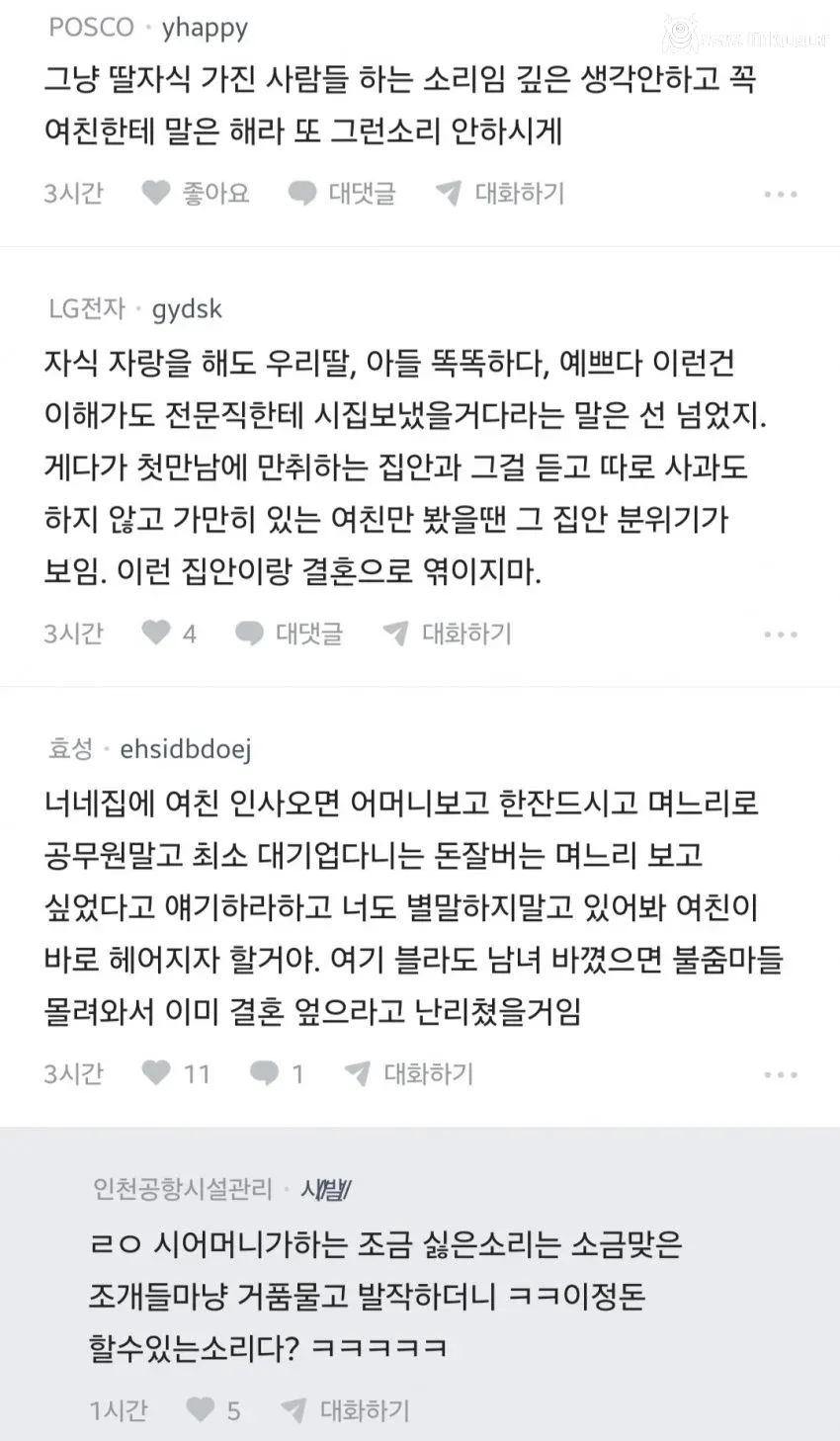Open the three-dot options menu on ehsidbdoej's comment

781,1073
